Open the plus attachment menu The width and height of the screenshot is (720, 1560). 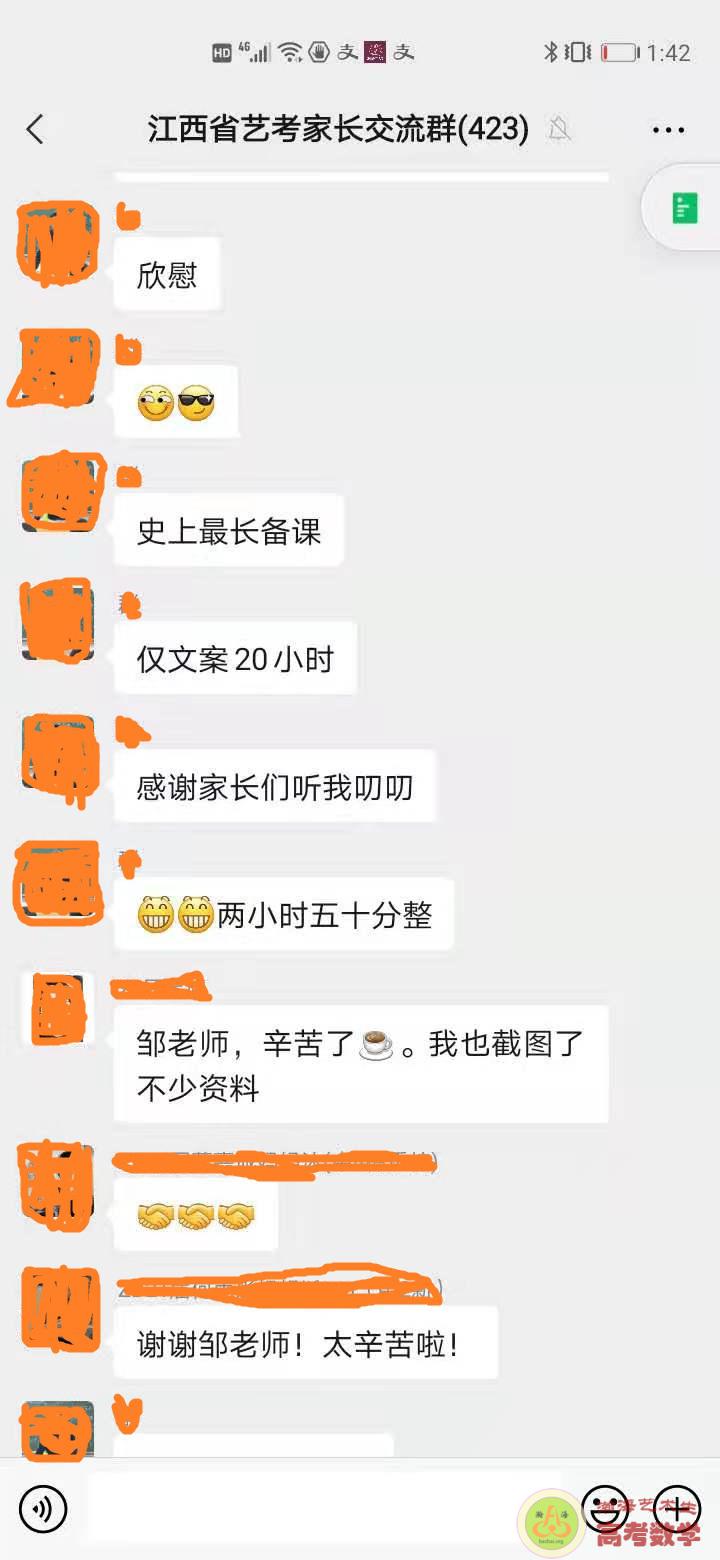coord(677,1509)
